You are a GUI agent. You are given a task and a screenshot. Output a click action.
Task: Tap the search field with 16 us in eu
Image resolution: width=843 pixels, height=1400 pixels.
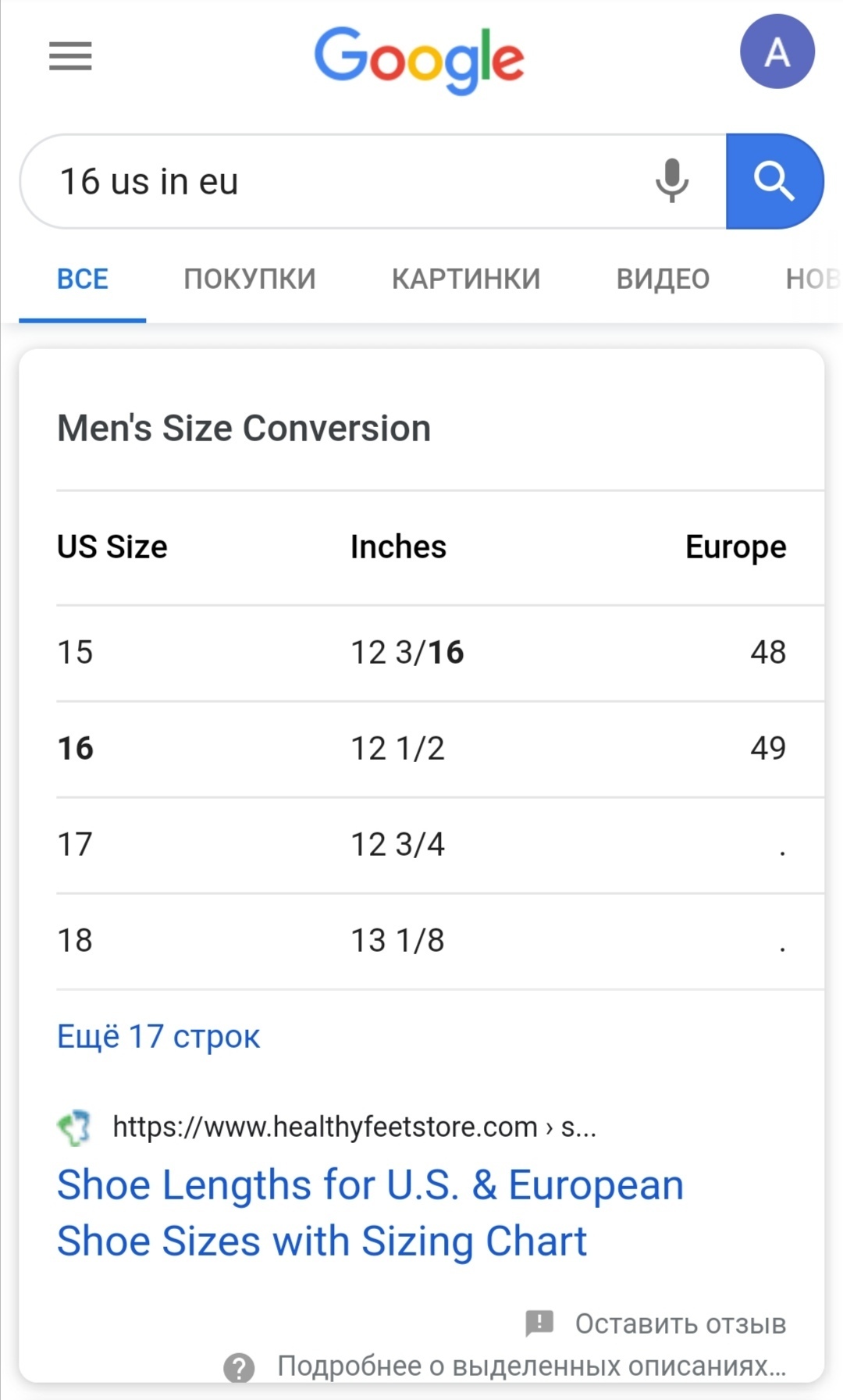336,181
